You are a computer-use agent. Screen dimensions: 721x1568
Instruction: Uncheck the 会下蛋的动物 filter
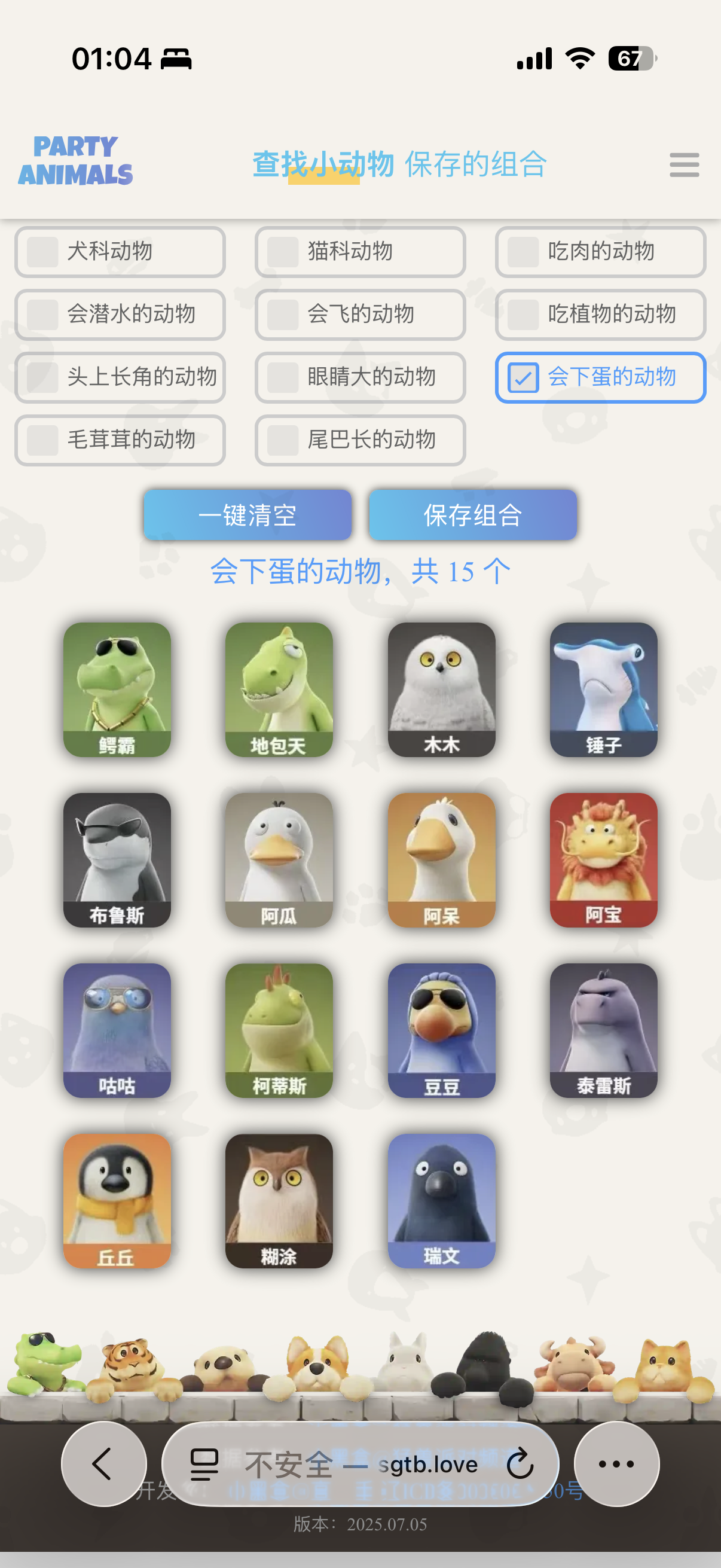click(x=523, y=377)
